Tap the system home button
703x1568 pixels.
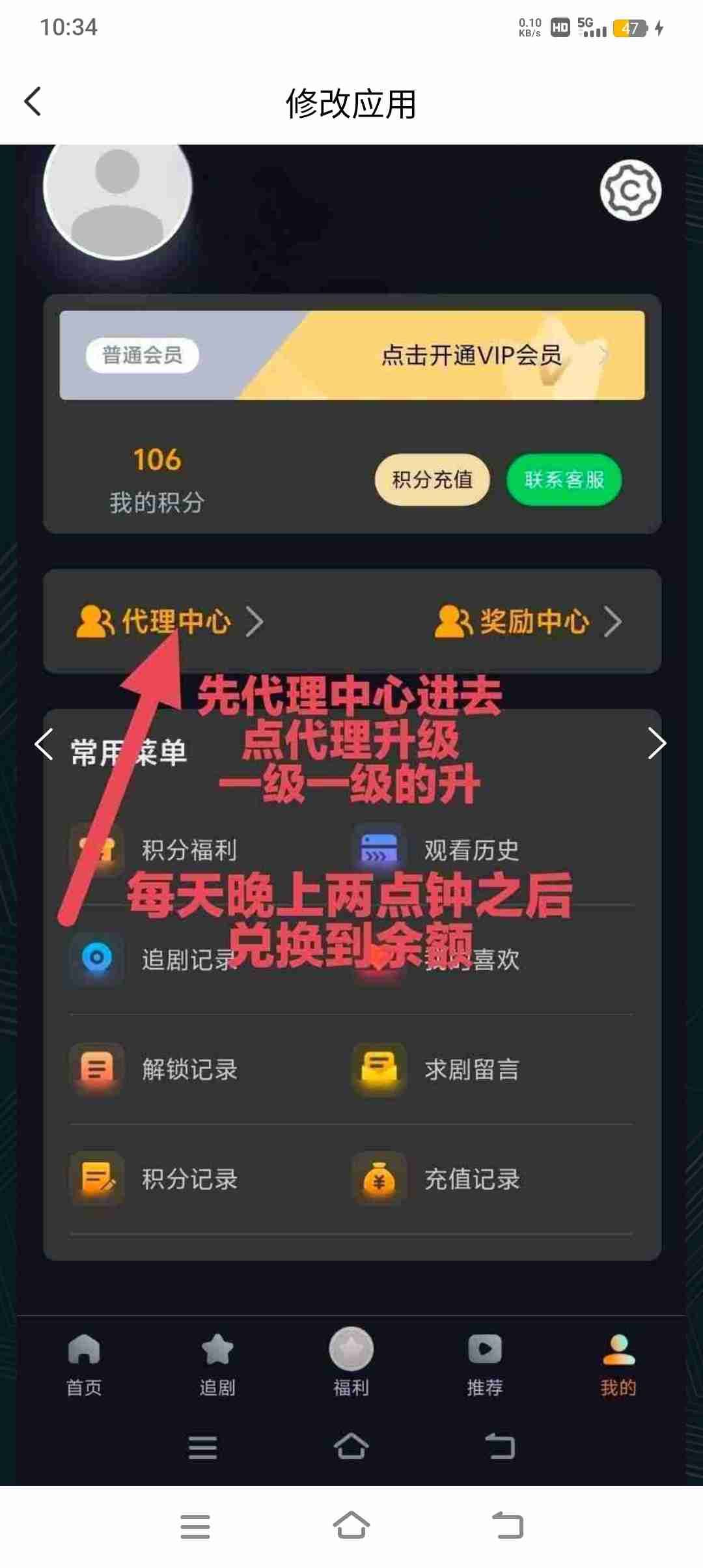(351, 1526)
